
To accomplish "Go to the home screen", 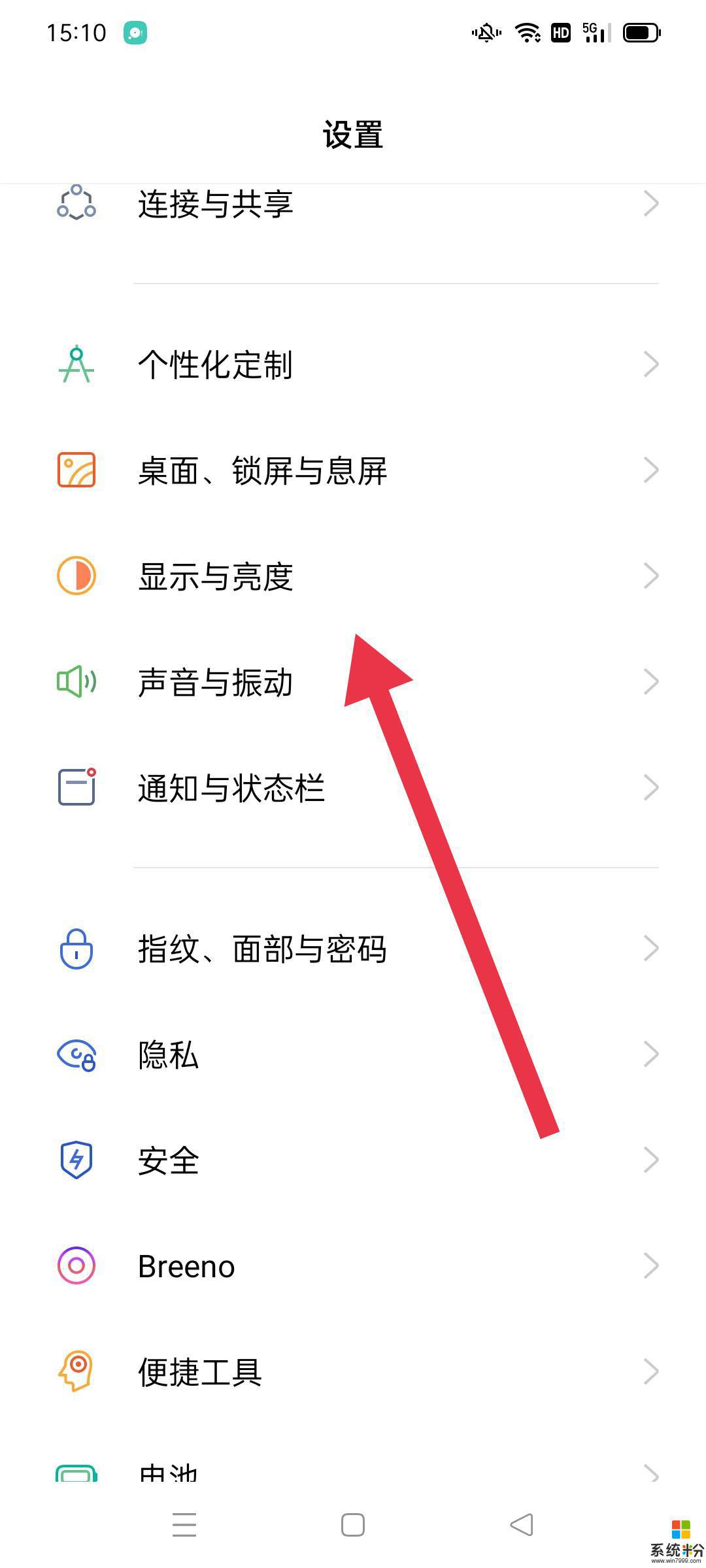I will (353, 1525).
